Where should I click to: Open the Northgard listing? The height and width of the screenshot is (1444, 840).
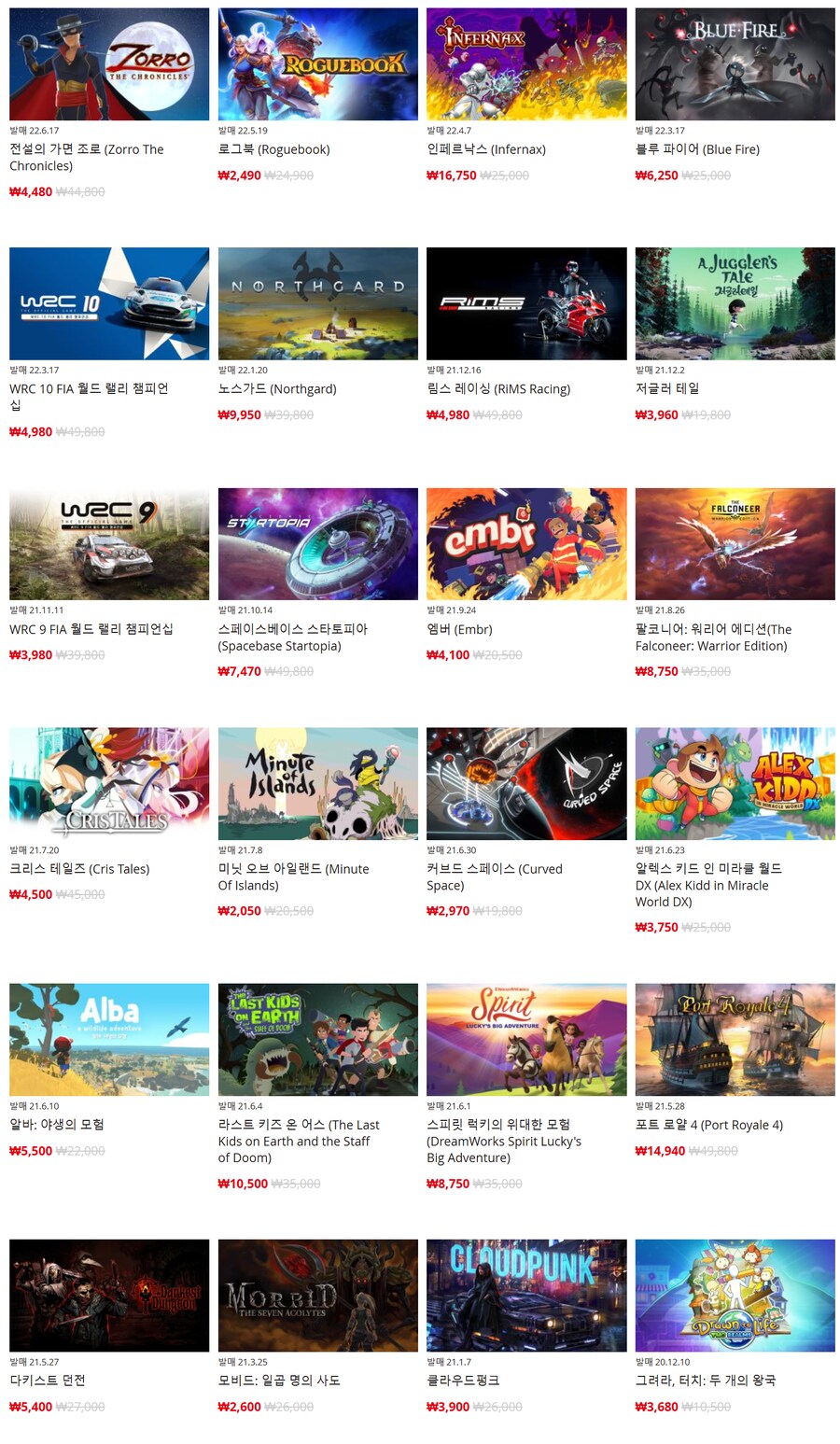point(317,303)
